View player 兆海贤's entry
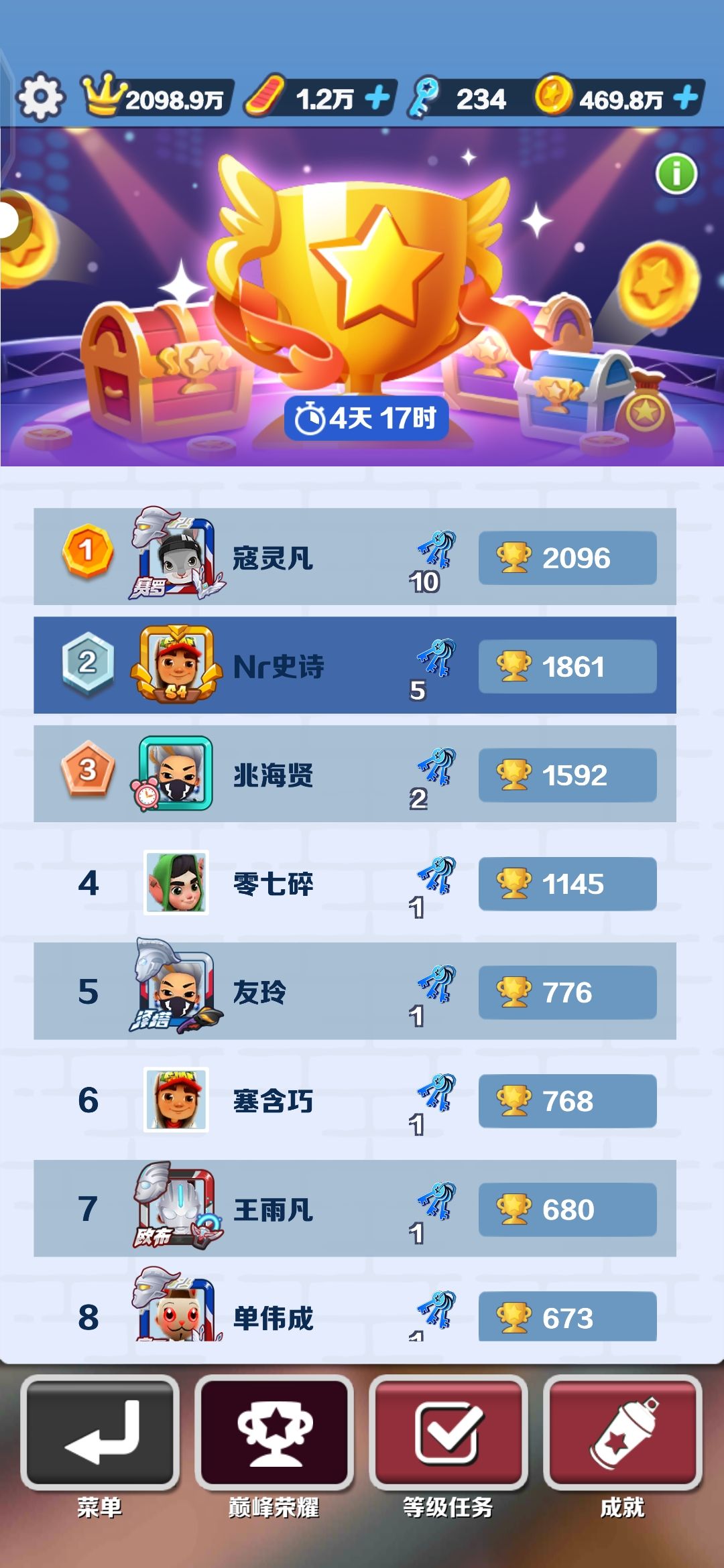The image size is (724, 1568). coord(355,774)
